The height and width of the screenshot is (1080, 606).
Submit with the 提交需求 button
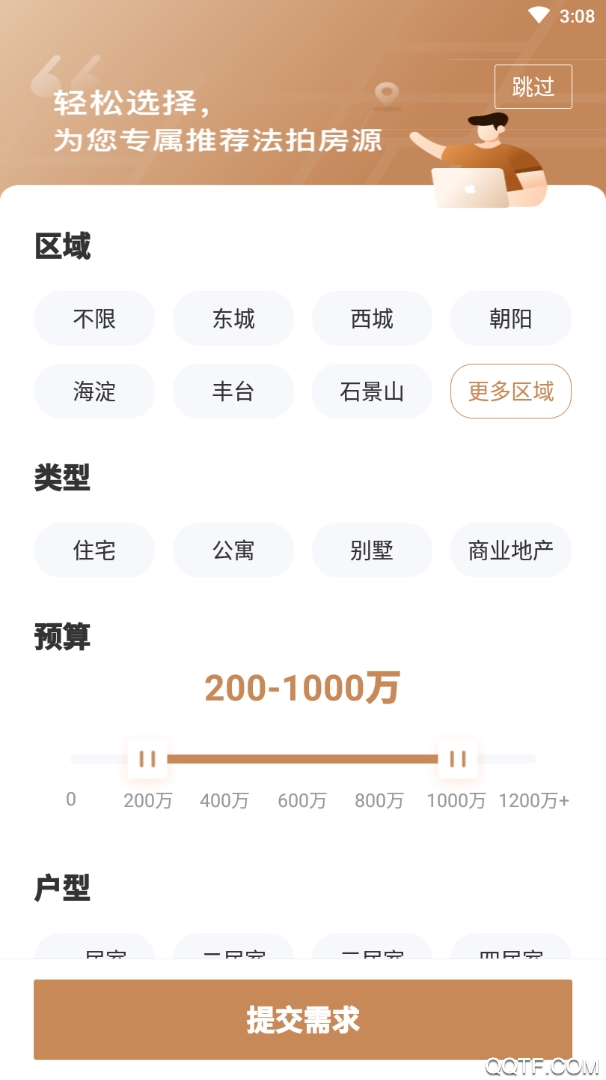pyautogui.click(x=303, y=1019)
